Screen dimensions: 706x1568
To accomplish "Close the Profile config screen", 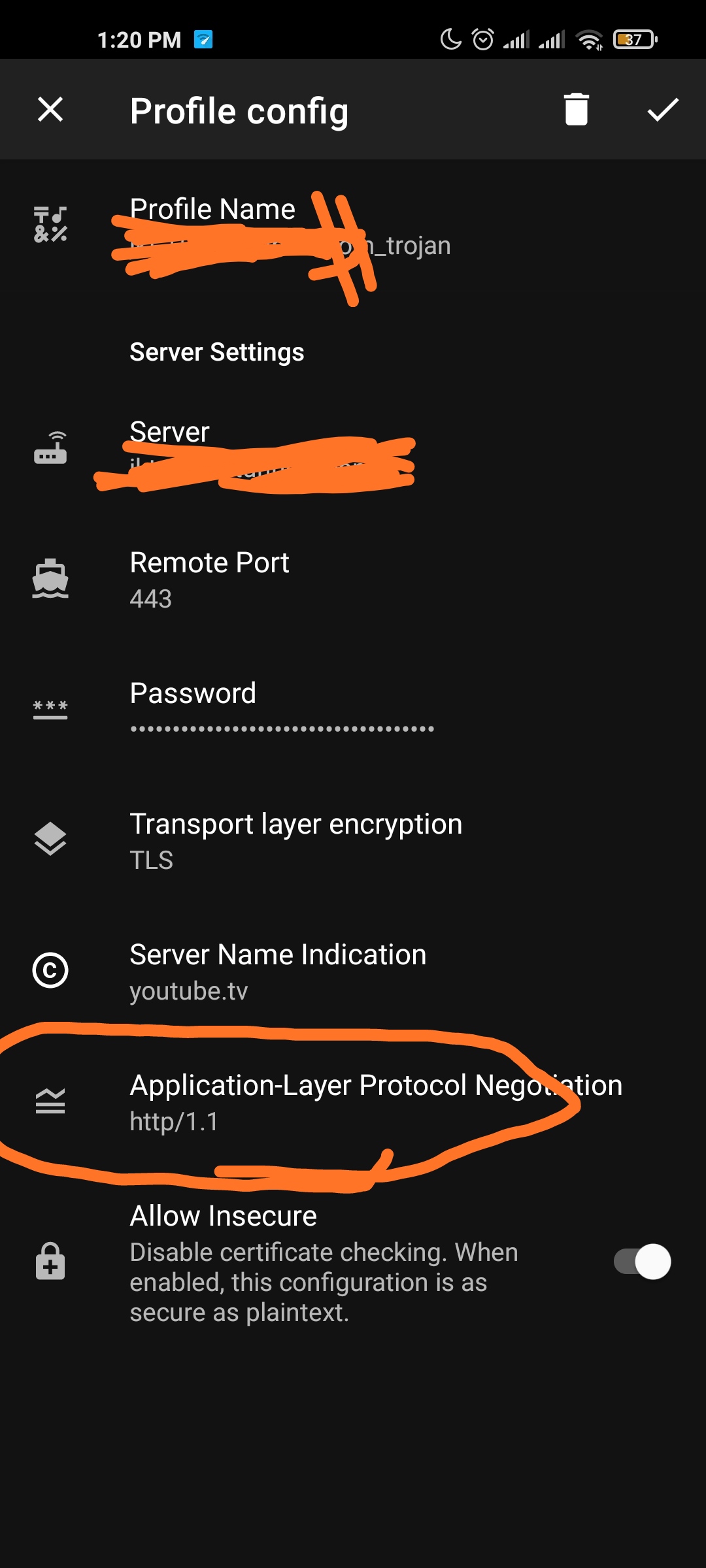I will coord(51,109).
